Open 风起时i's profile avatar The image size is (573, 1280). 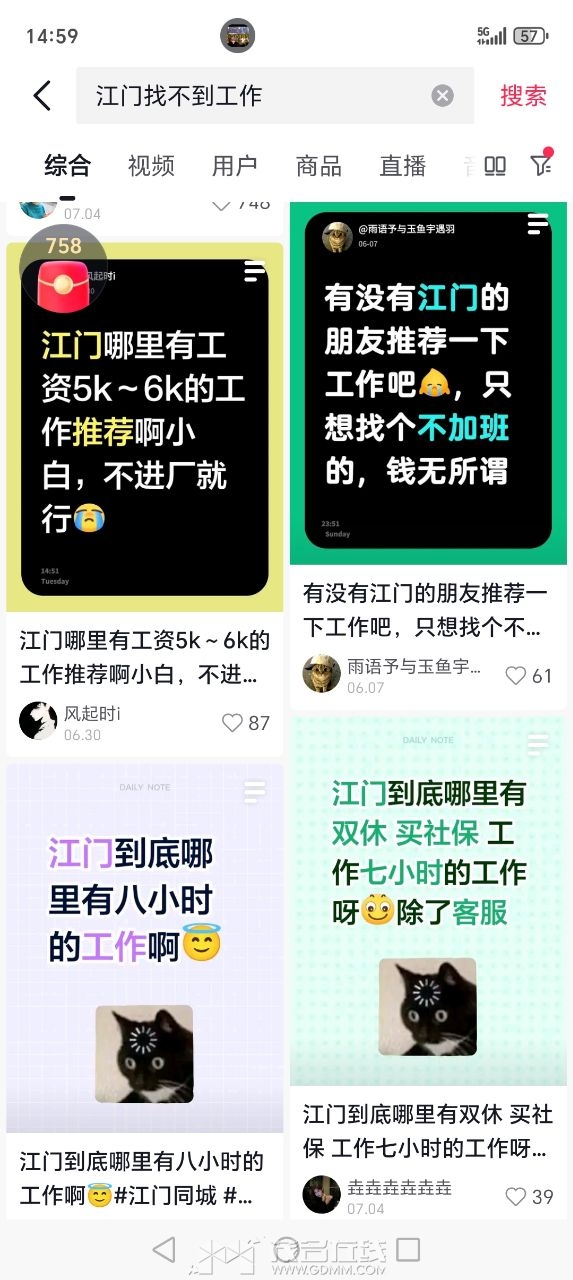click(38, 721)
